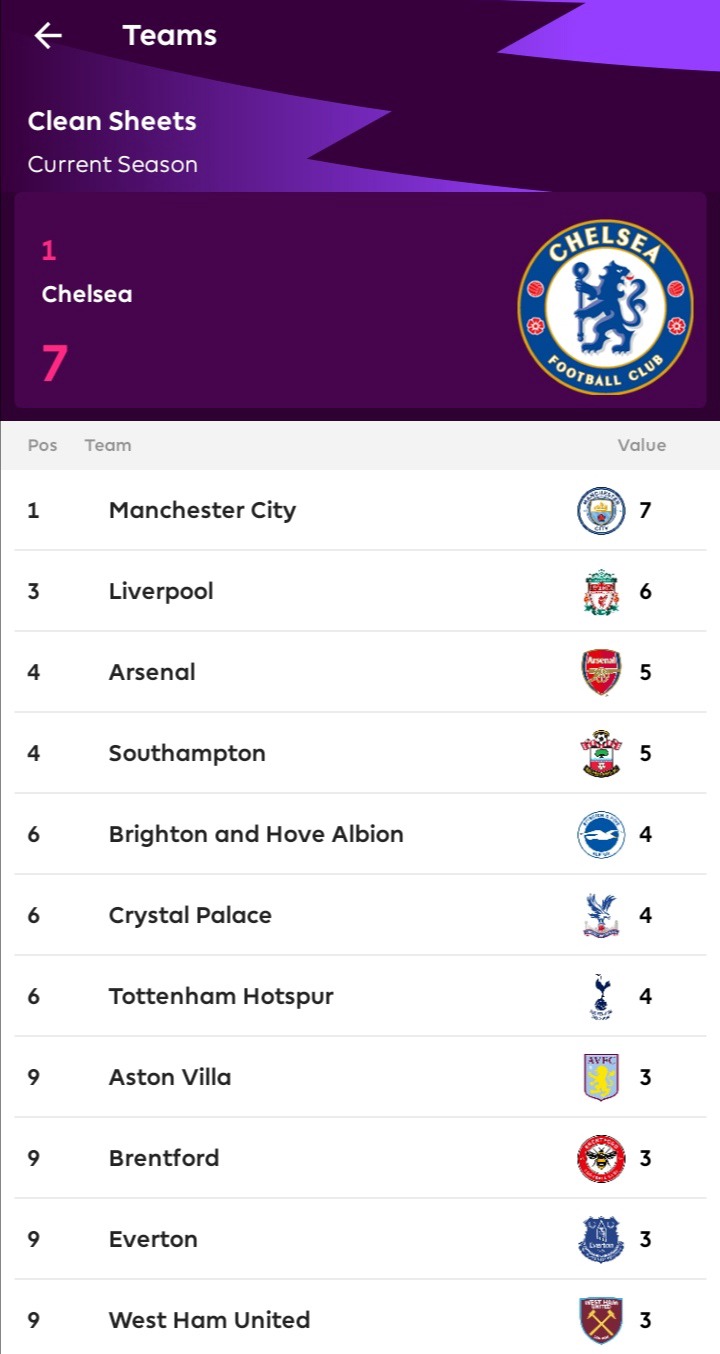Go back using the top arrow
This screenshot has height=1354, width=720.
click(48, 36)
